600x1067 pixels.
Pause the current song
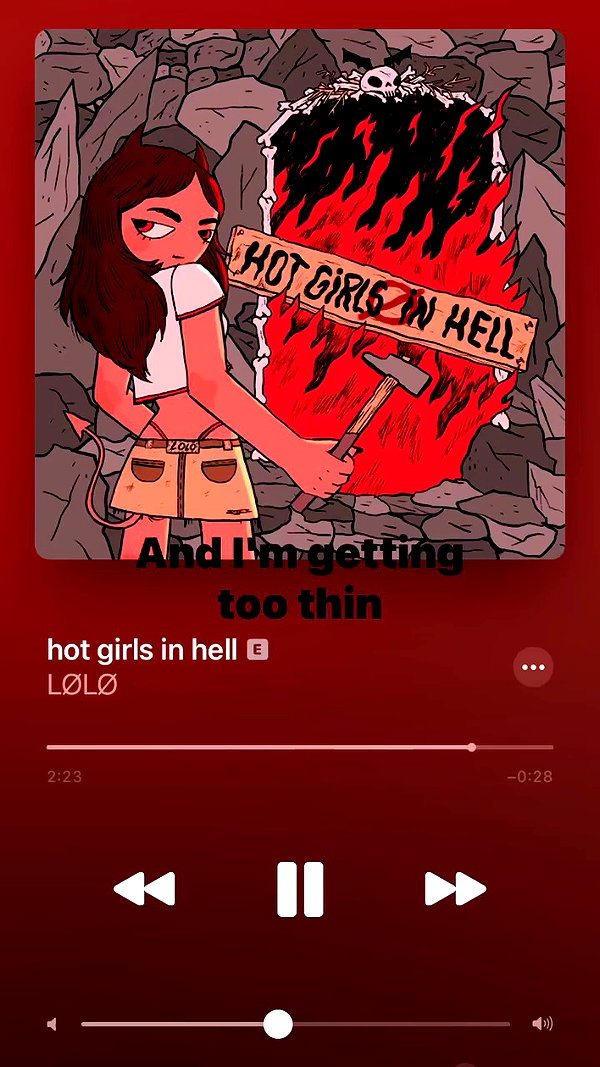coord(300,889)
